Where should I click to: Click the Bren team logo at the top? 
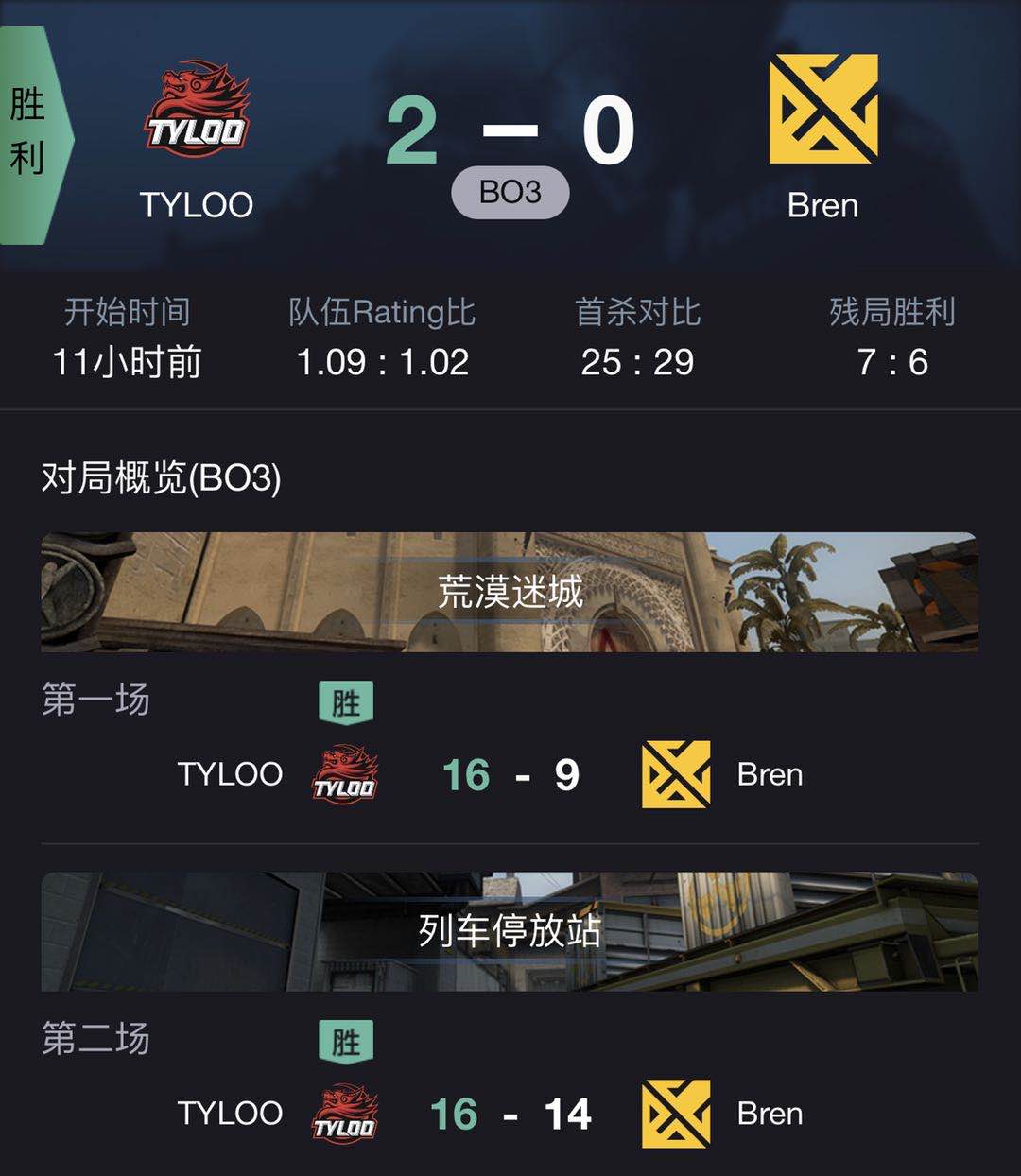tap(822, 109)
